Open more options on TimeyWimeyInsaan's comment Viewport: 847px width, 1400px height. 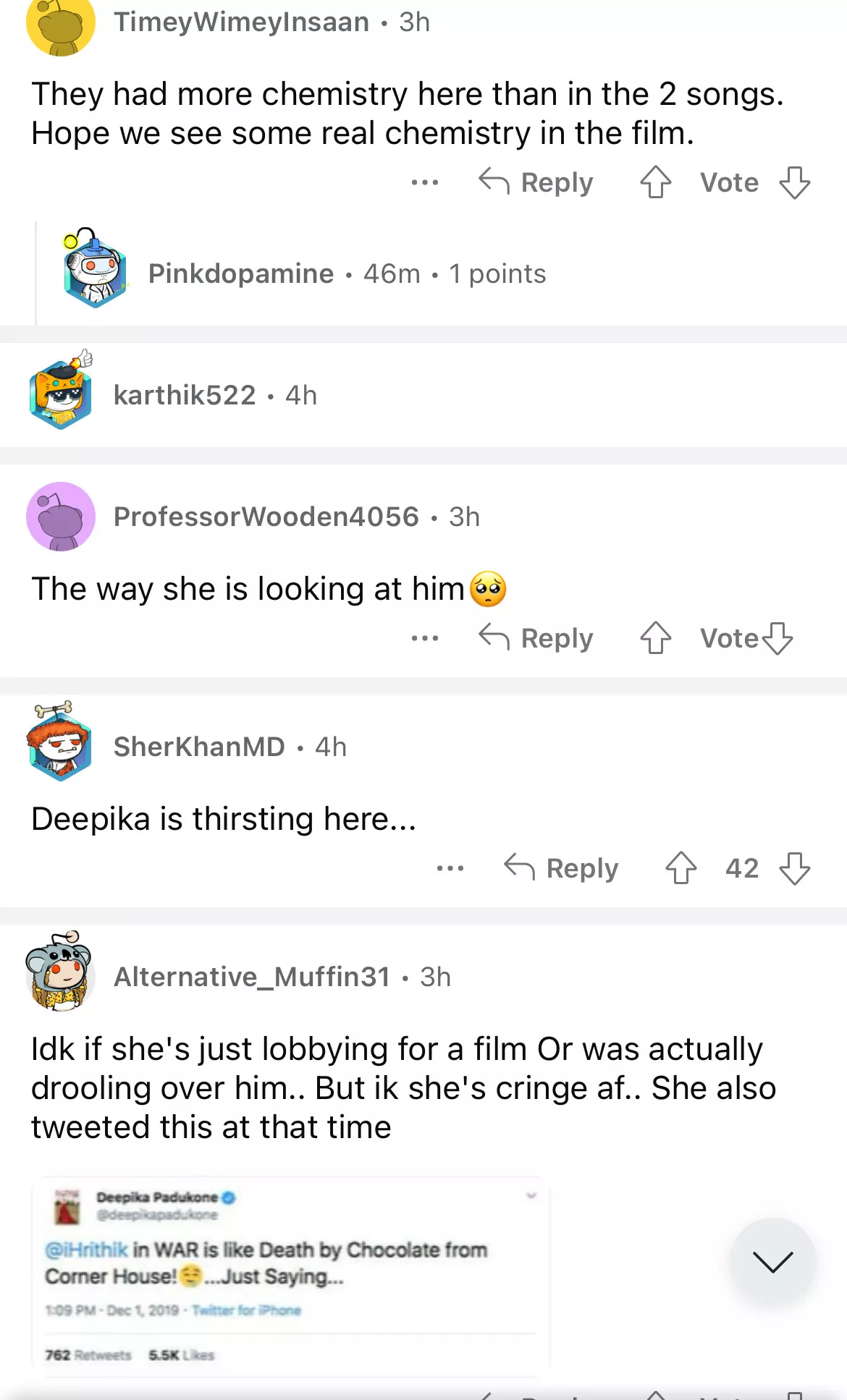(424, 182)
